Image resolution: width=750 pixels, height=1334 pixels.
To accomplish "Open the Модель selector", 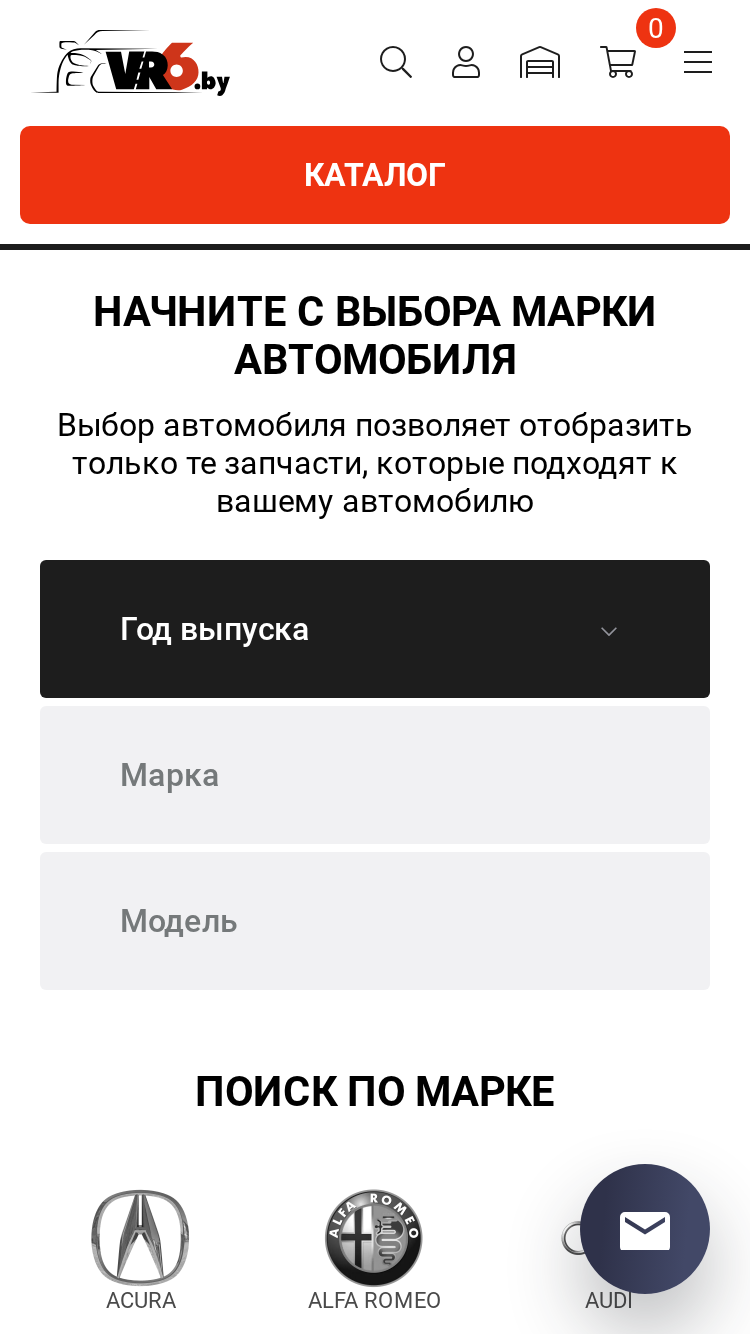I will [375, 921].
